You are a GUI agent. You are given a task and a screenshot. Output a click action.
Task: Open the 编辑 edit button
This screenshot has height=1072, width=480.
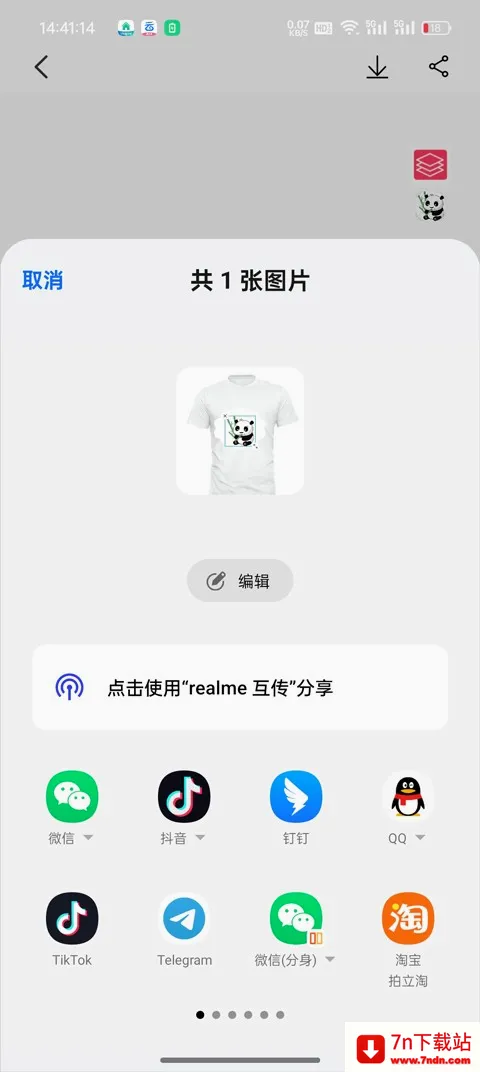[240, 581]
